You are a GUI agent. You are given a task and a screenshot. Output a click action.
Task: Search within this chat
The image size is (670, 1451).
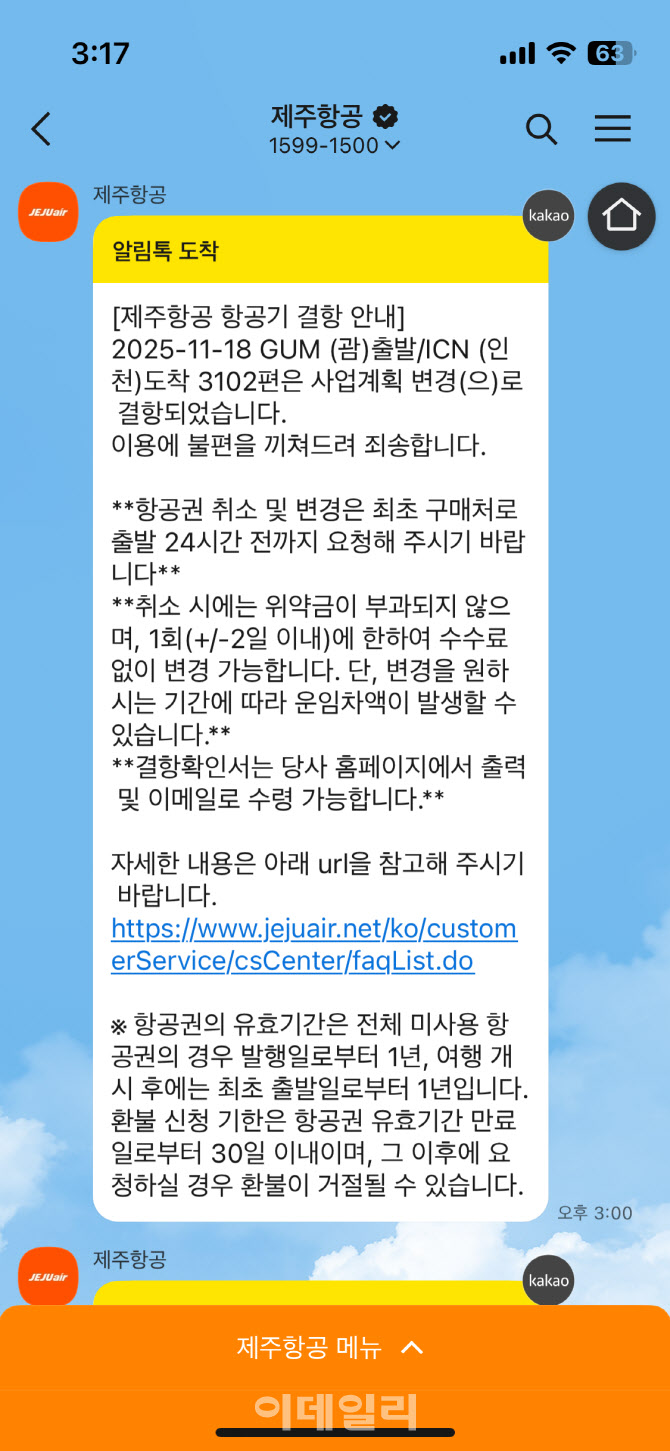[541, 129]
